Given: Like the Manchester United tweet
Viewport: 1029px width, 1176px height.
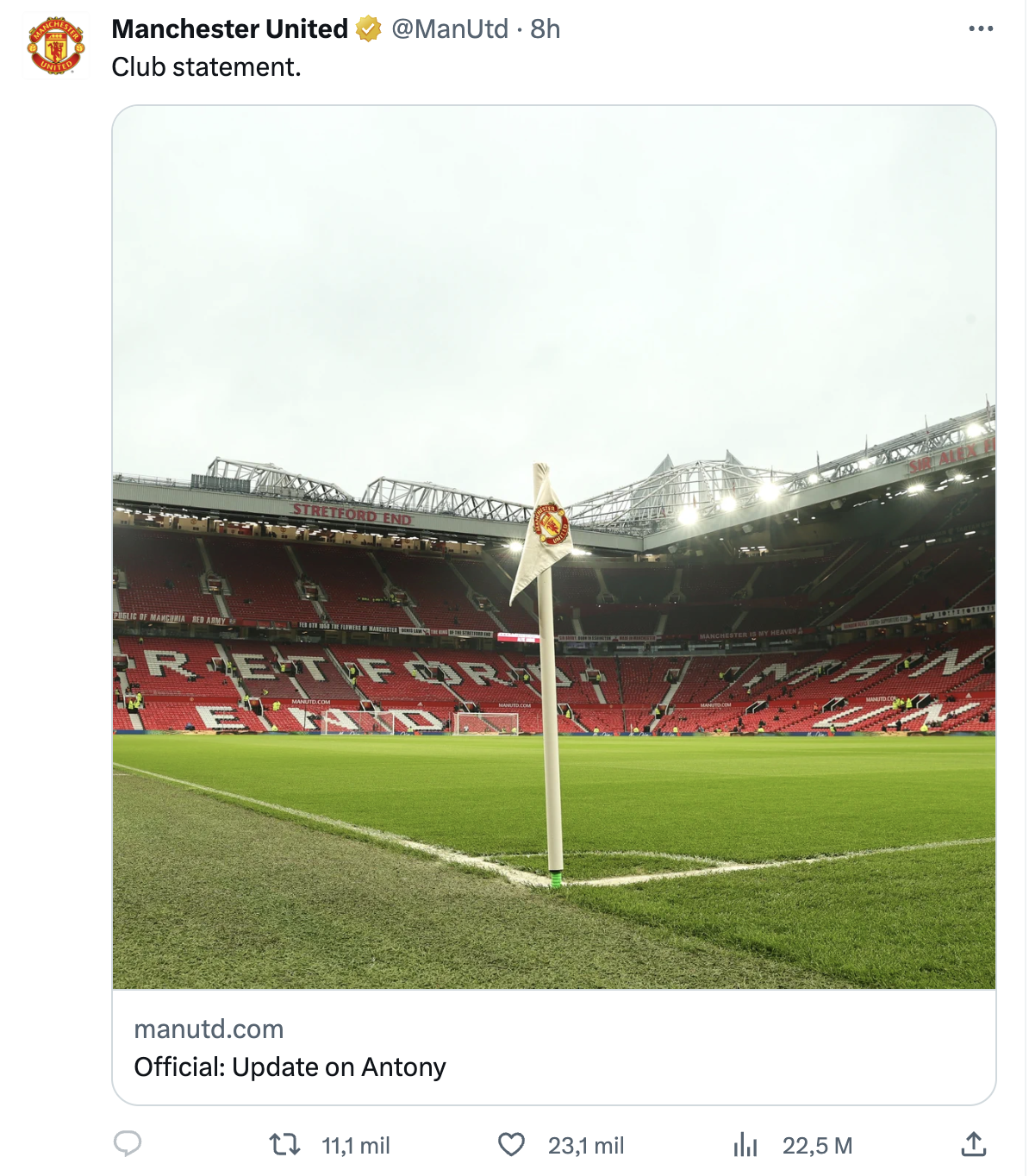Looking at the screenshot, I should click(511, 1145).
